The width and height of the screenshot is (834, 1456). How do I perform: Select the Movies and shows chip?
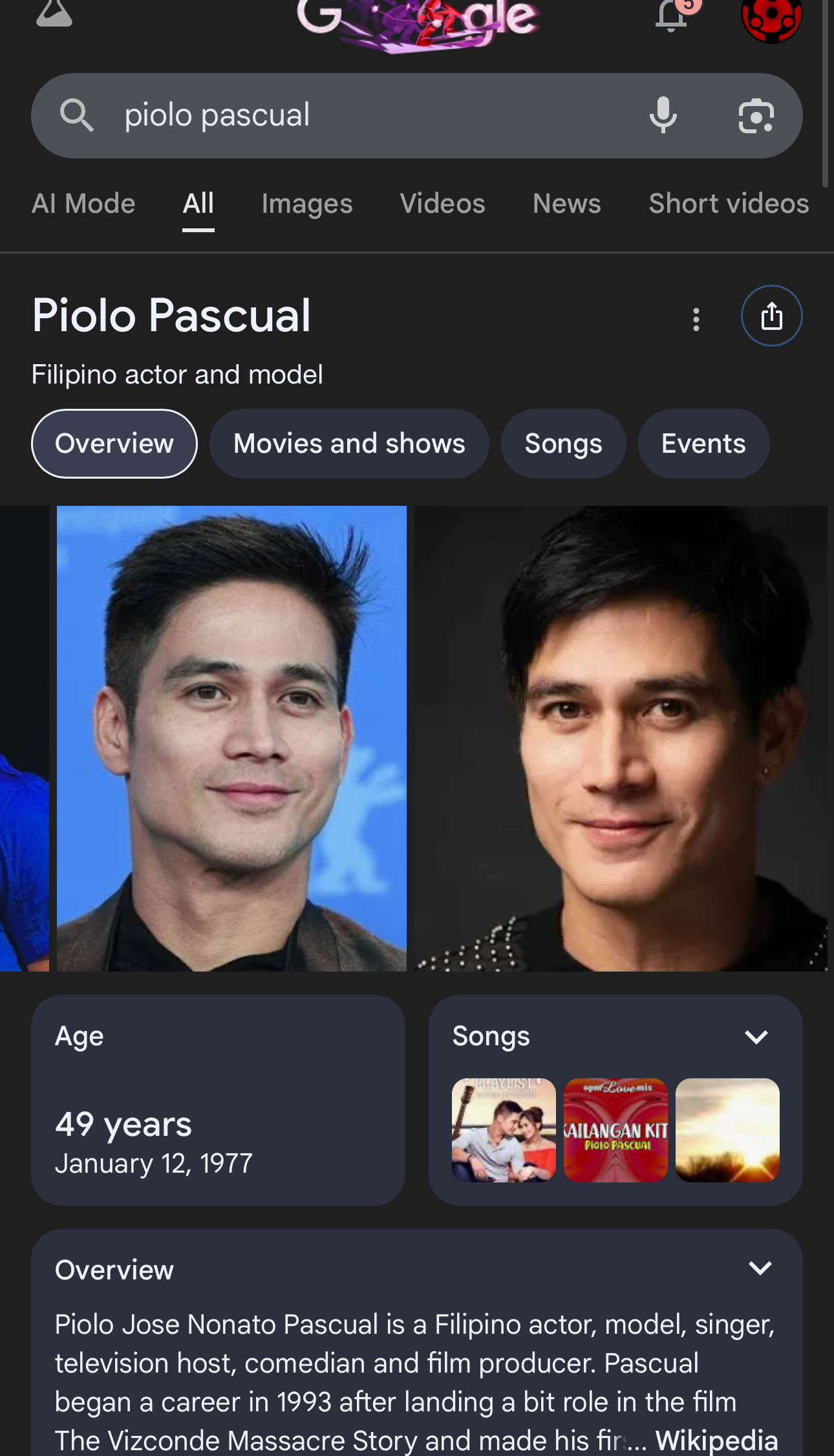349,444
